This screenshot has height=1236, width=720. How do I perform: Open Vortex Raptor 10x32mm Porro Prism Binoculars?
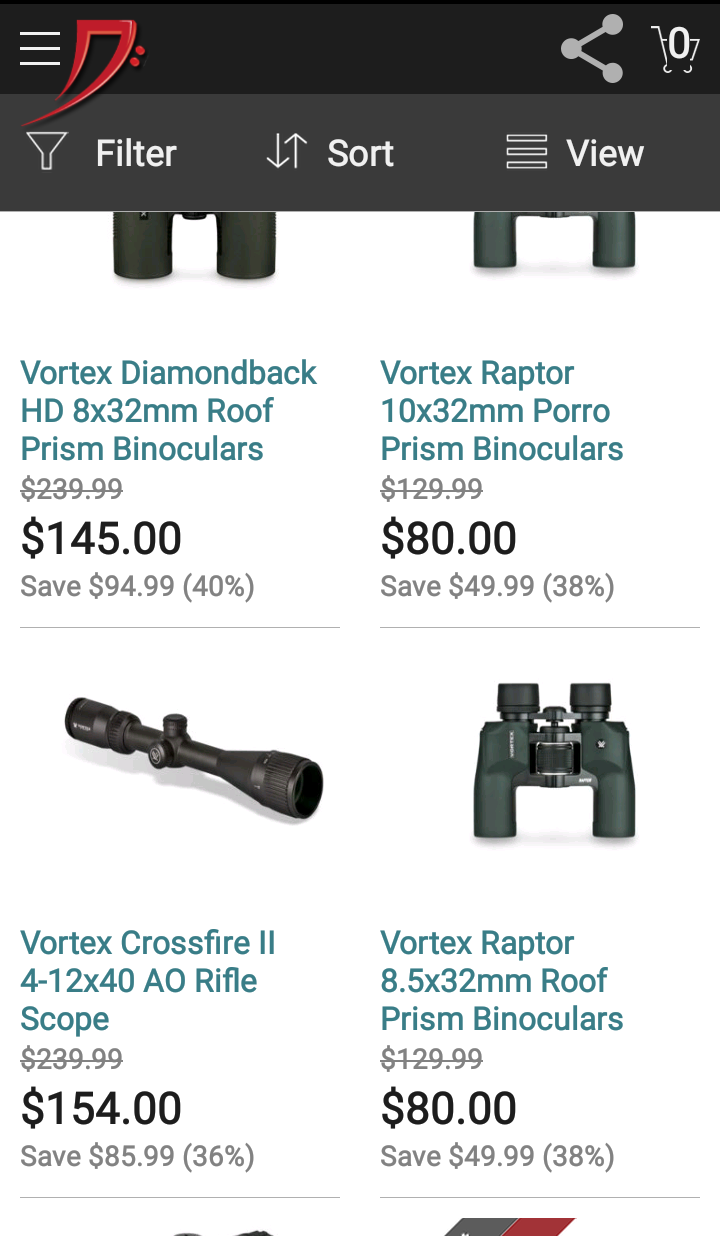pos(501,411)
